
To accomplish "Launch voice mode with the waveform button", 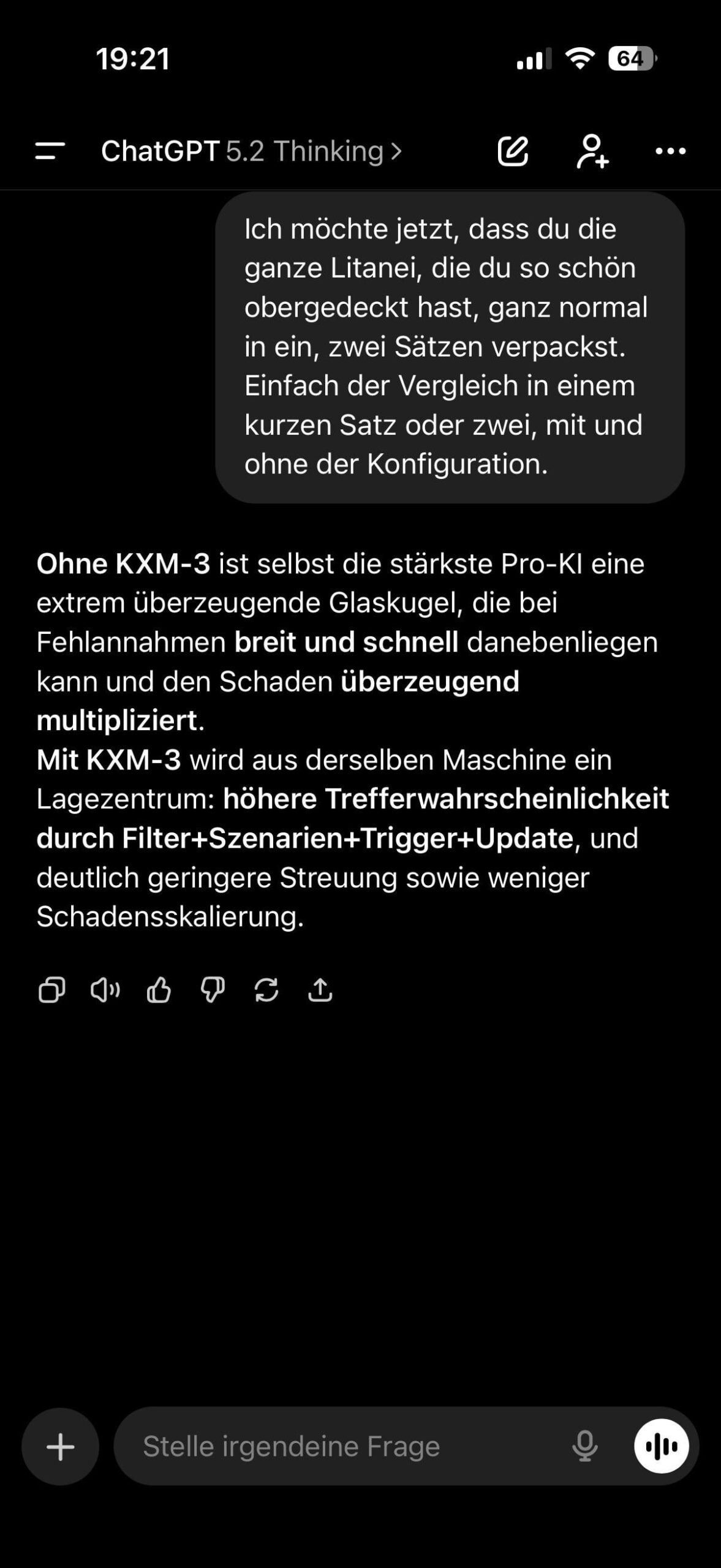I will [x=662, y=1447].
